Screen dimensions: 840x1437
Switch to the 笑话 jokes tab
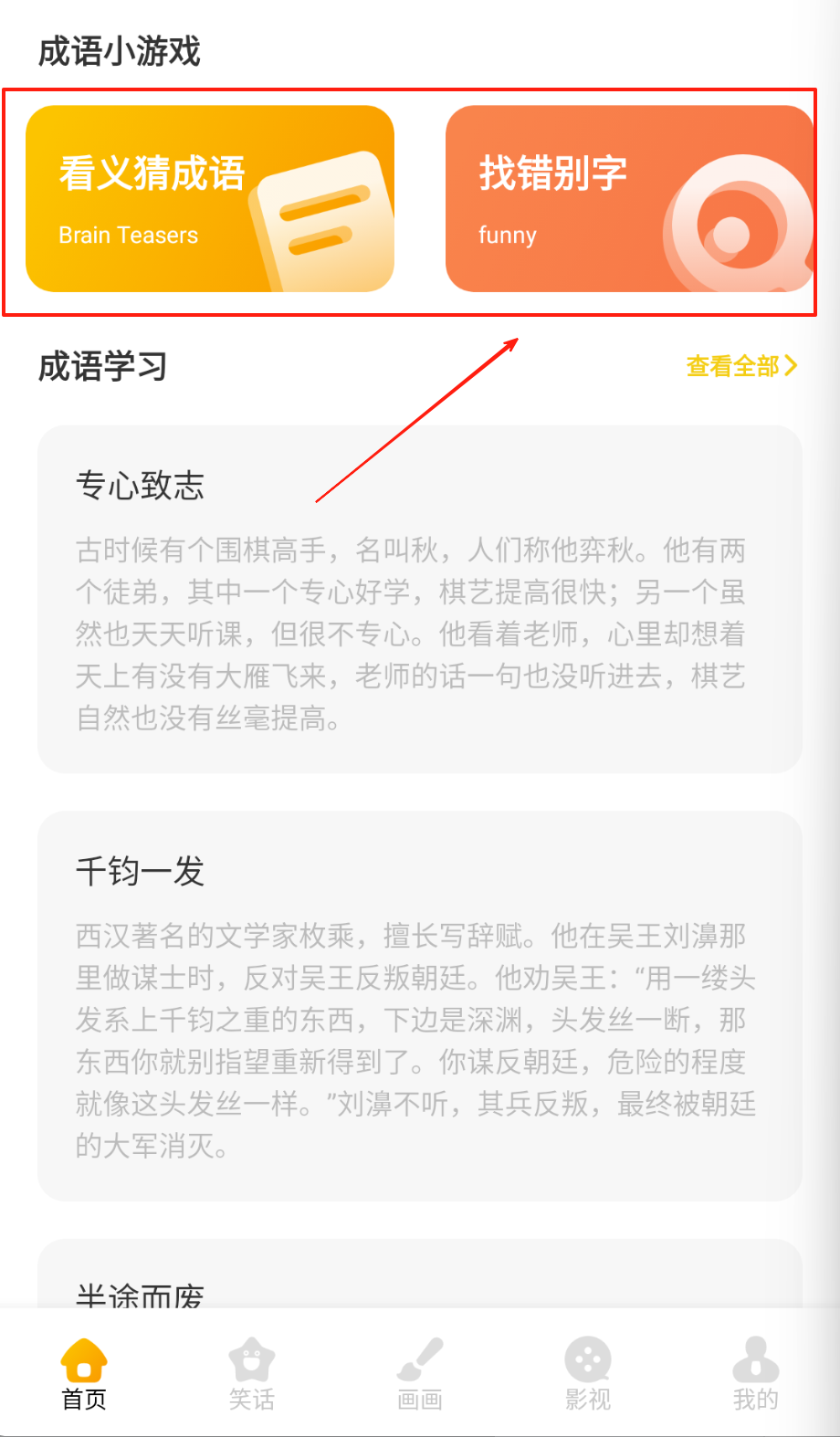(252, 1374)
